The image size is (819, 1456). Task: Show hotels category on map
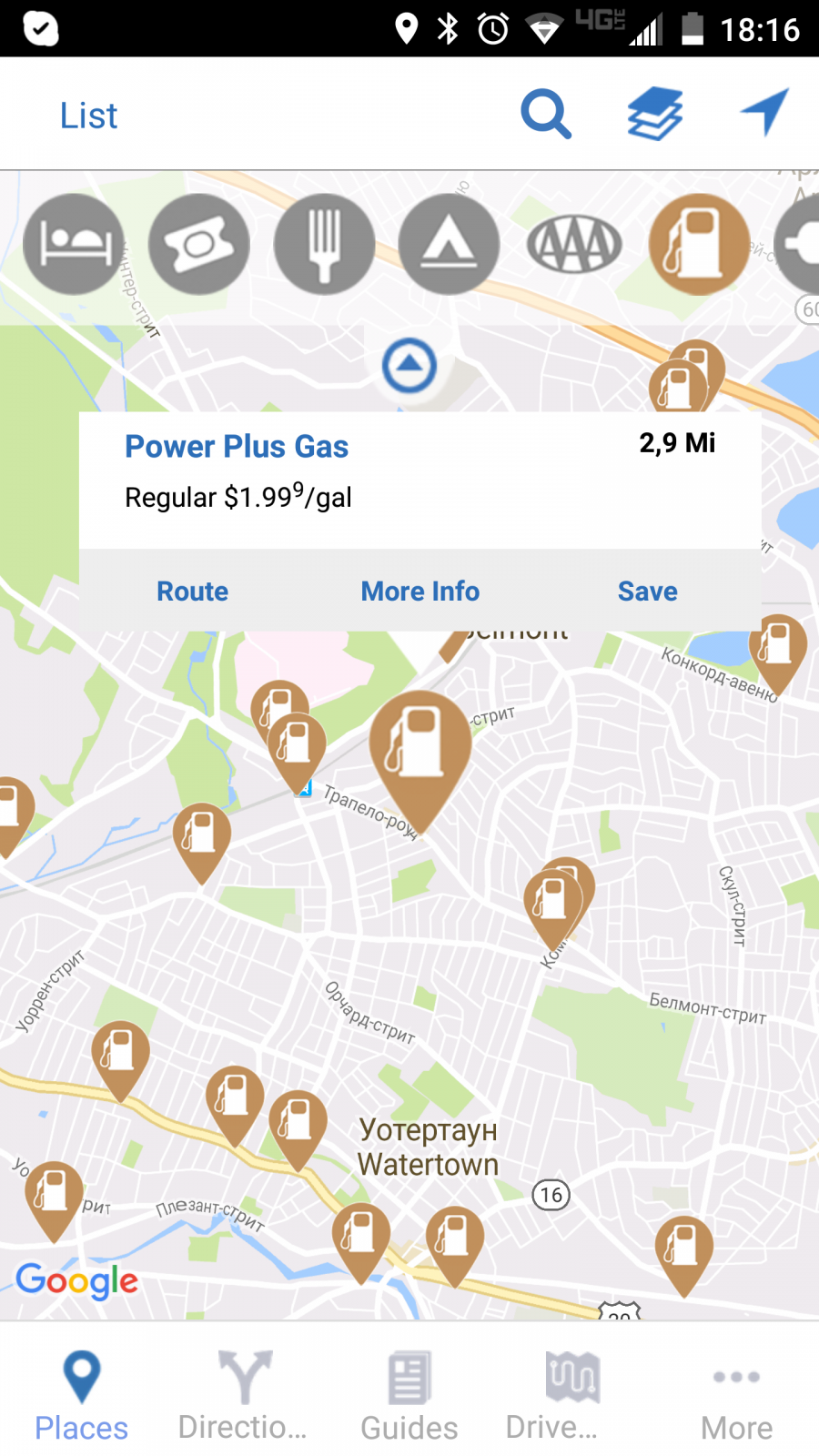pyautogui.click(x=74, y=244)
